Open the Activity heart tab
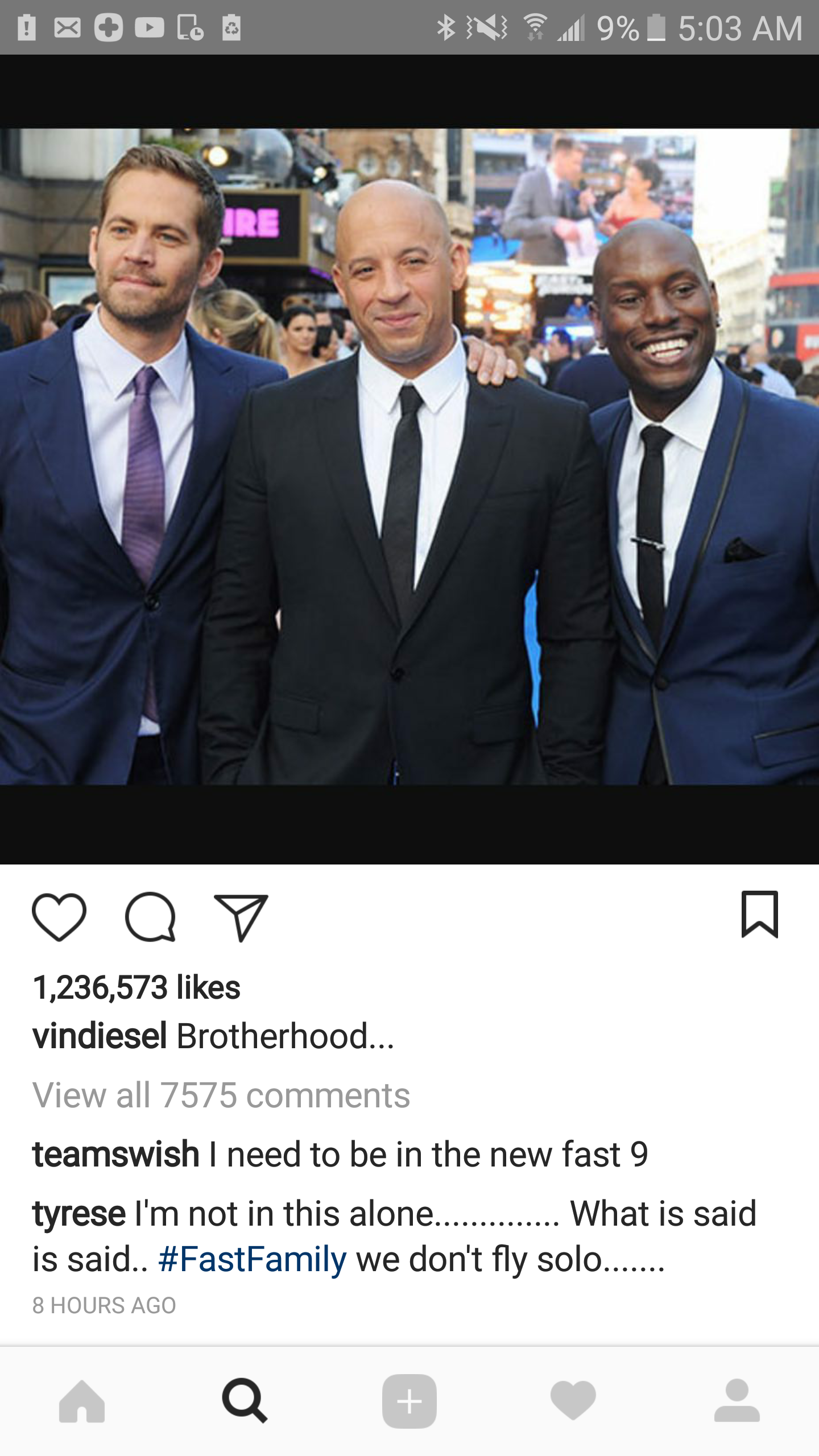 (573, 1401)
